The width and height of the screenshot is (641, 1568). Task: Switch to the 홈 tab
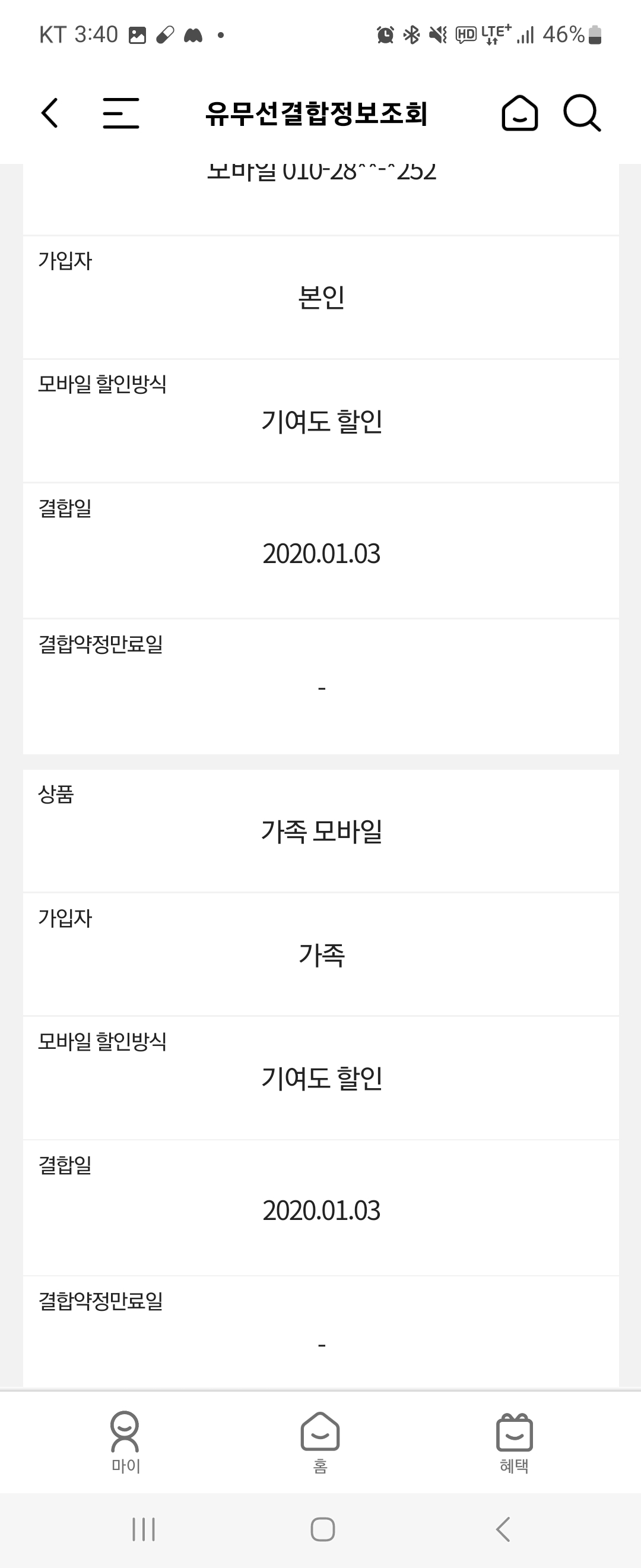click(x=320, y=1441)
